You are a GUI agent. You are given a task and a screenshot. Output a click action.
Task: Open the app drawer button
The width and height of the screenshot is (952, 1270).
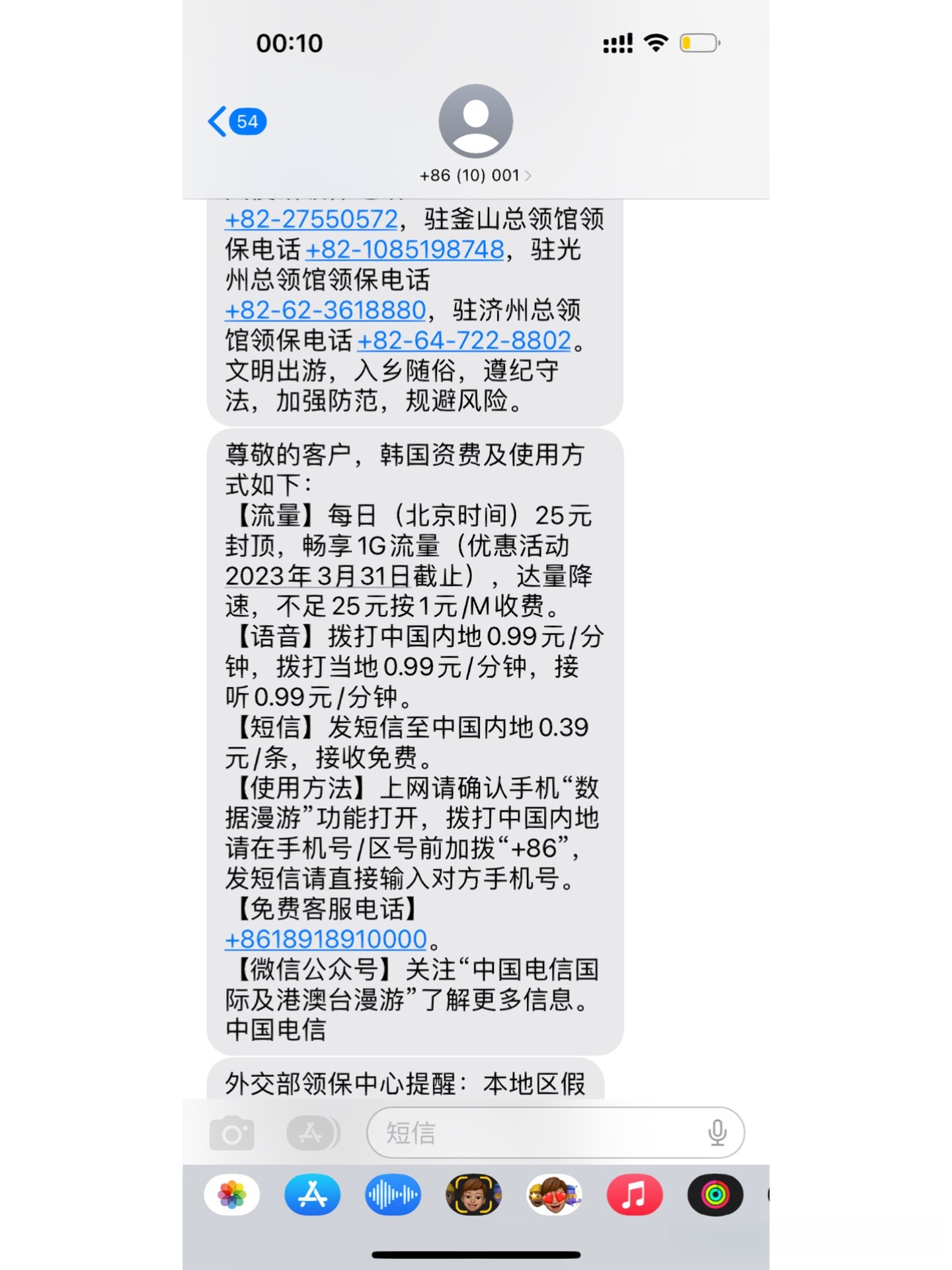(312, 1134)
